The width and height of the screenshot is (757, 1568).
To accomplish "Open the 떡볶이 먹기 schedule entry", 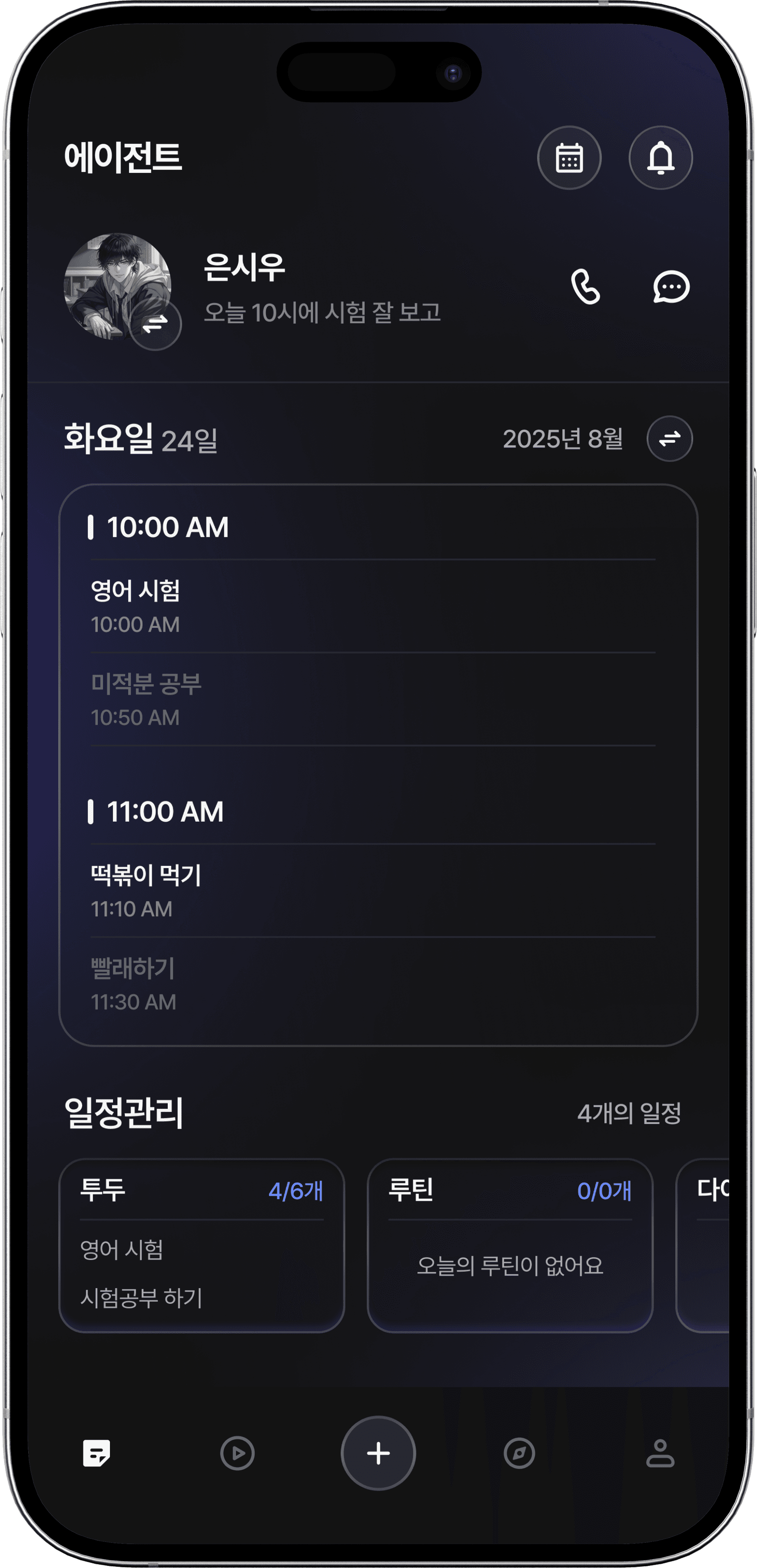I will (x=372, y=891).
